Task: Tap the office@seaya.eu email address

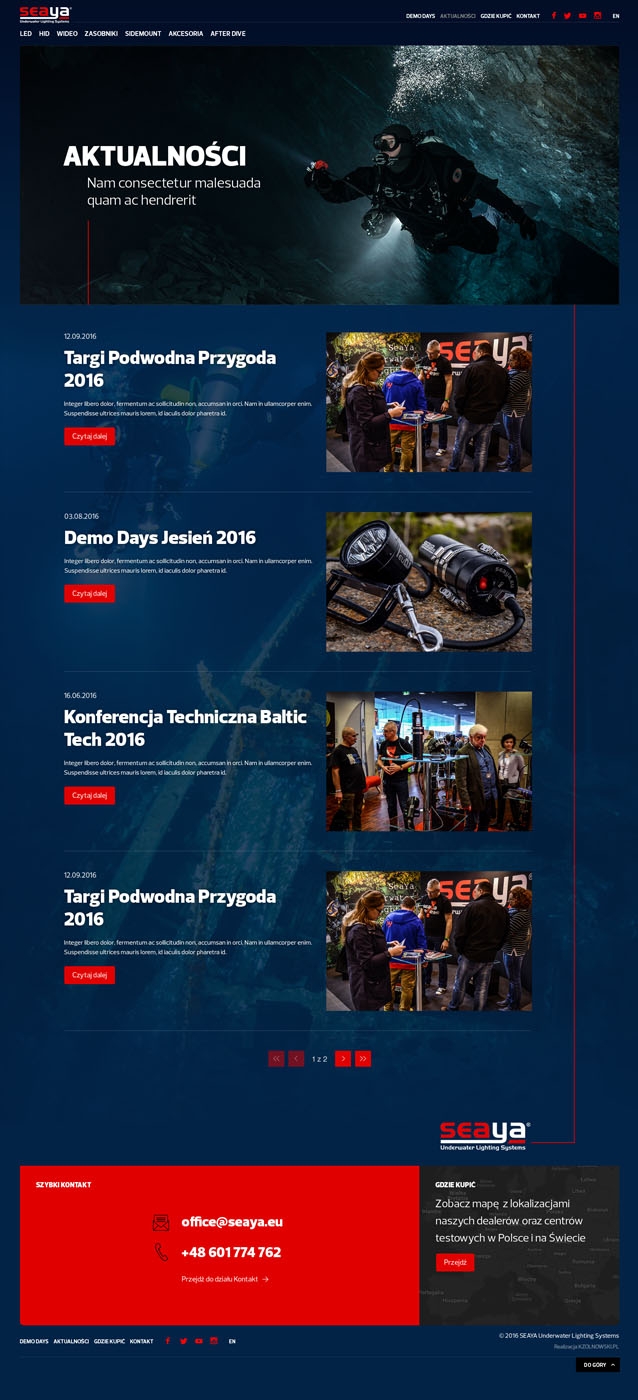Action: coord(232,1222)
